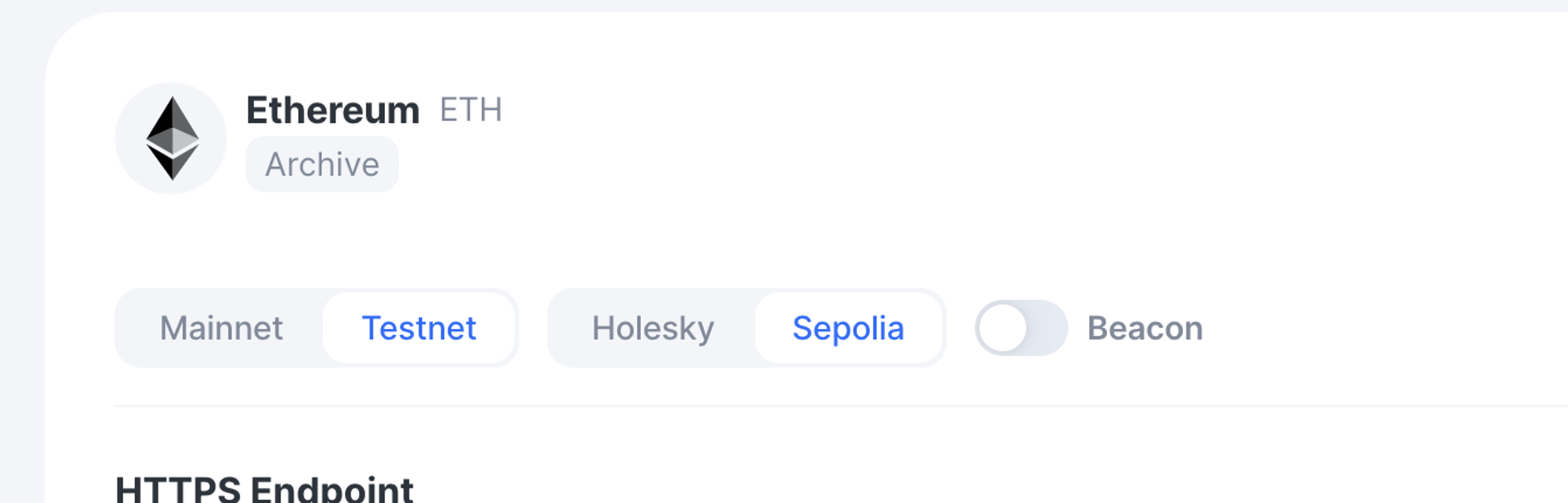This screenshot has width=1568, height=503.
Task: Select the Sepolia testnet option
Action: tap(848, 328)
